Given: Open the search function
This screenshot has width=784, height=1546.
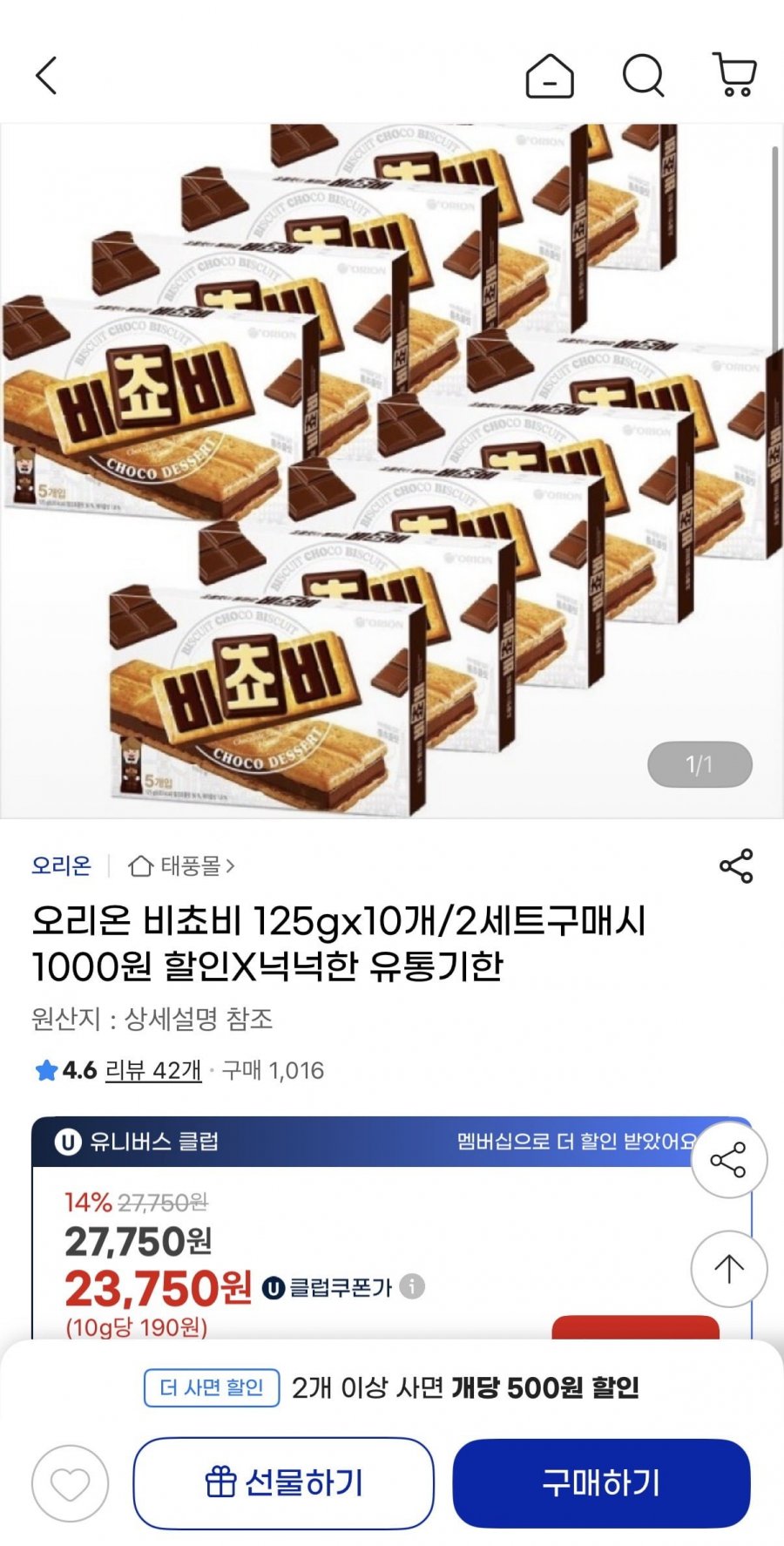Looking at the screenshot, I should (645, 77).
